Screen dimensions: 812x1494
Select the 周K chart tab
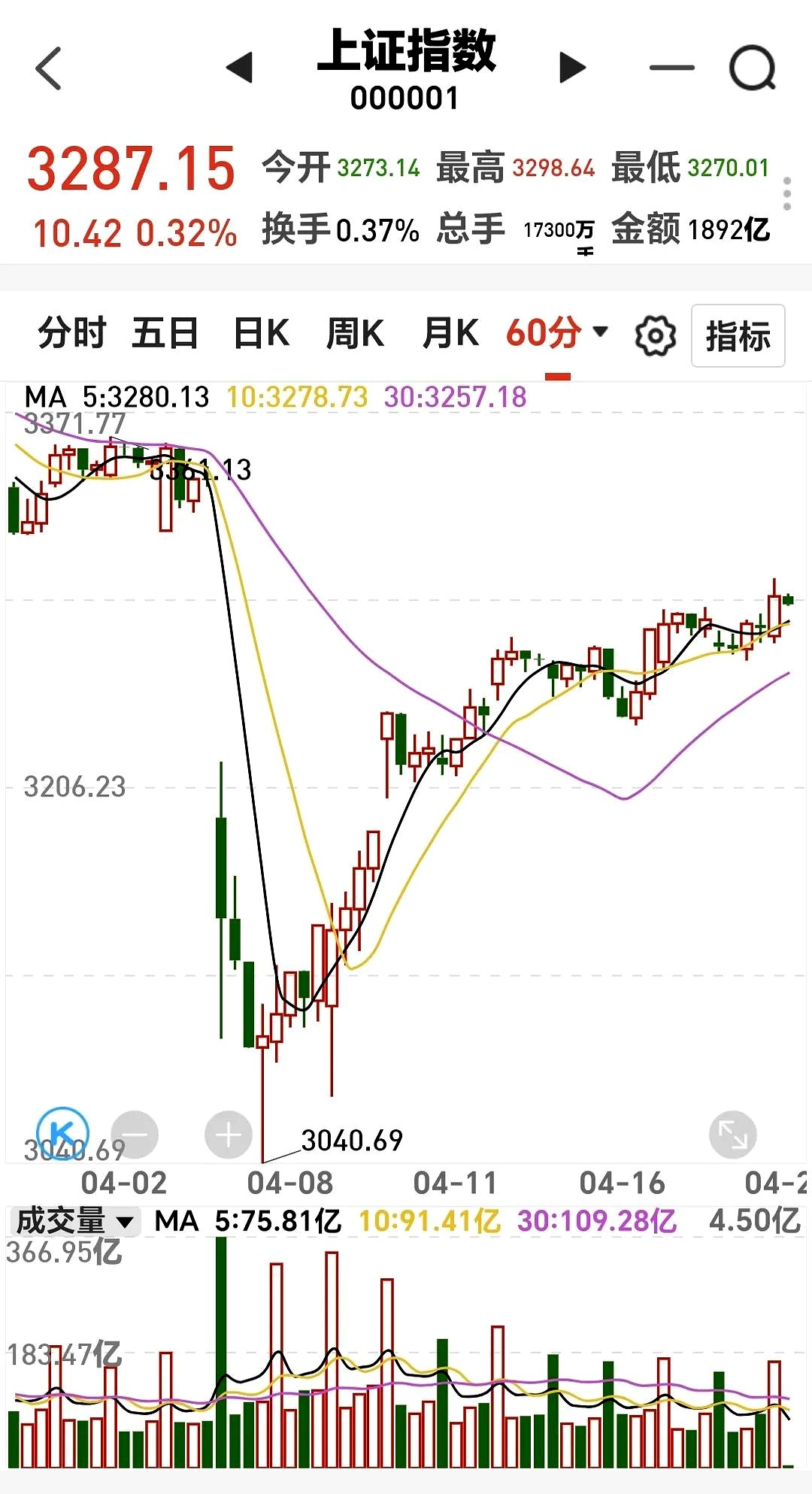(355, 333)
